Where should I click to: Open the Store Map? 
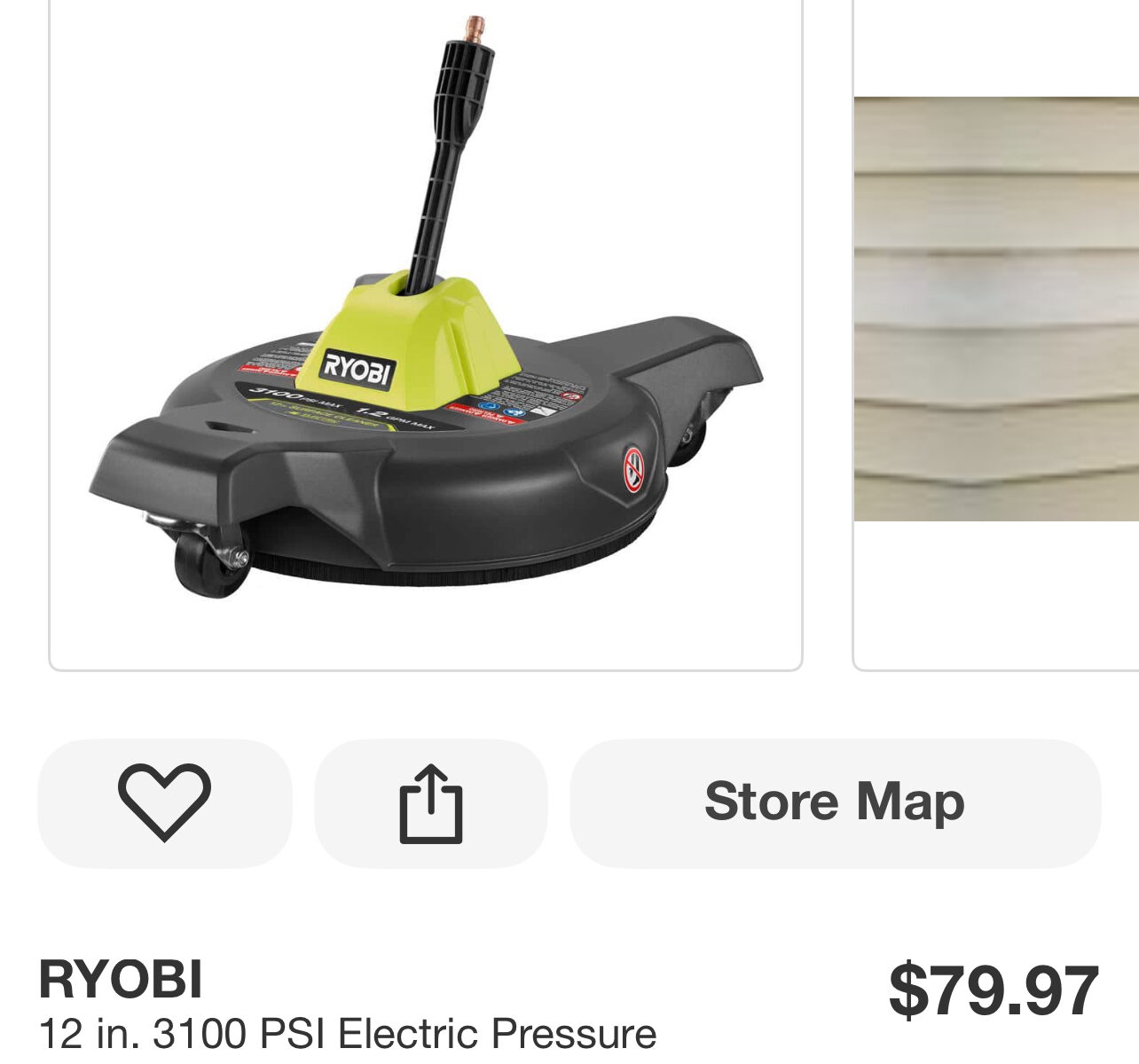pos(834,802)
